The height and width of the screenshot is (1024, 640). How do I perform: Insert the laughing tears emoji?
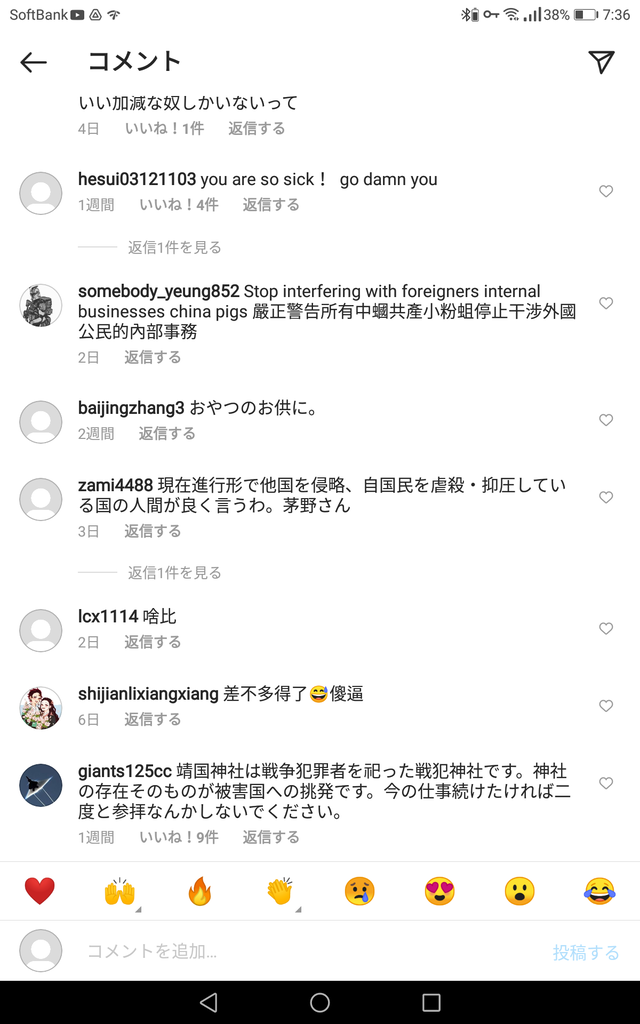click(600, 891)
